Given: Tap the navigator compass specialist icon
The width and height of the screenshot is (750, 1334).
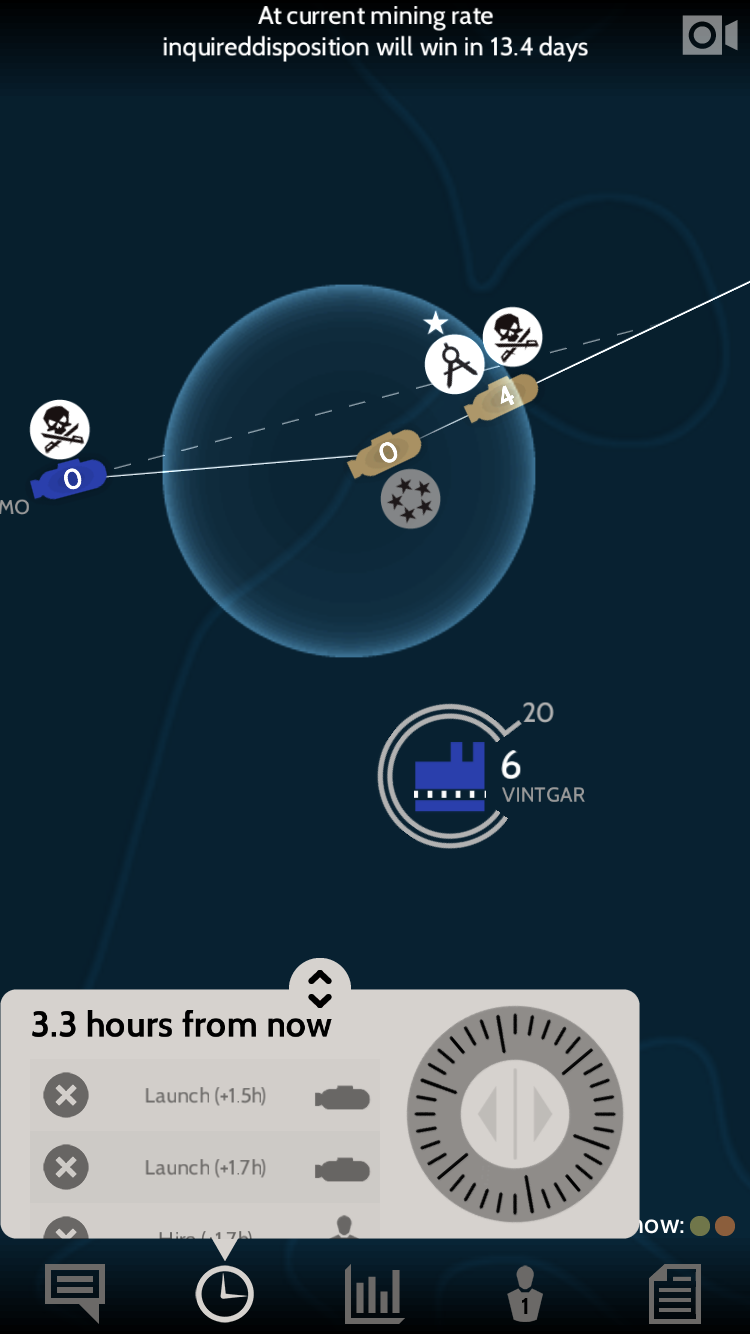Looking at the screenshot, I should coord(455,364).
